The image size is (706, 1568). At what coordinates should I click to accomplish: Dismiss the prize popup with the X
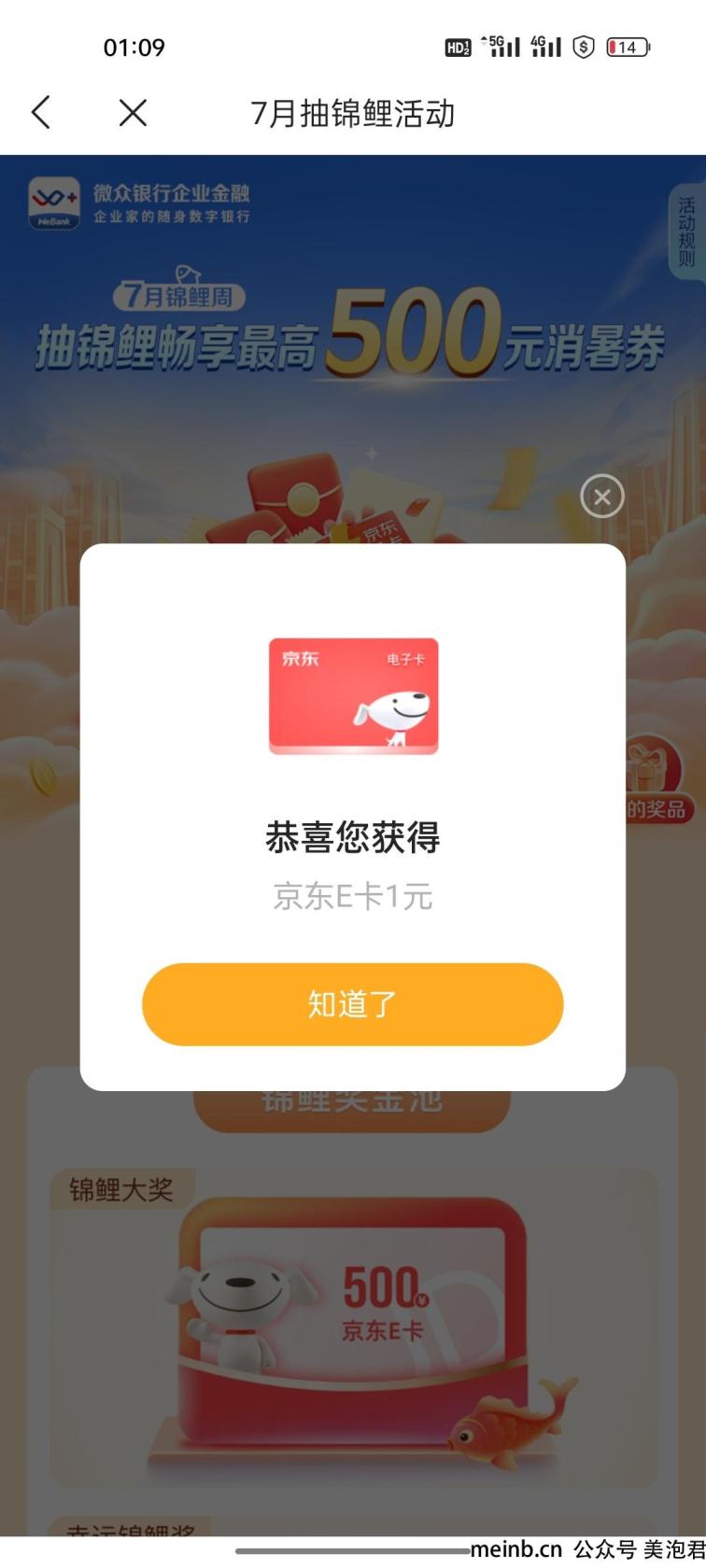(602, 497)
